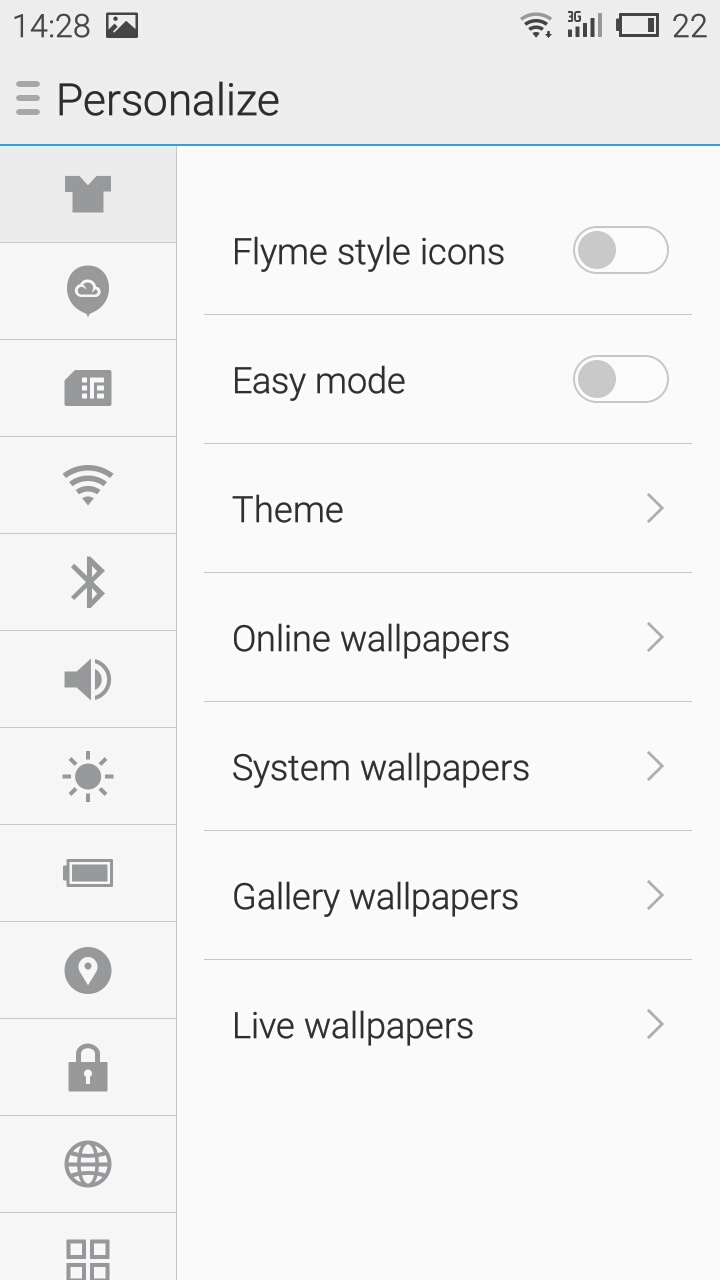Open the Theme settings

(448, 509)
